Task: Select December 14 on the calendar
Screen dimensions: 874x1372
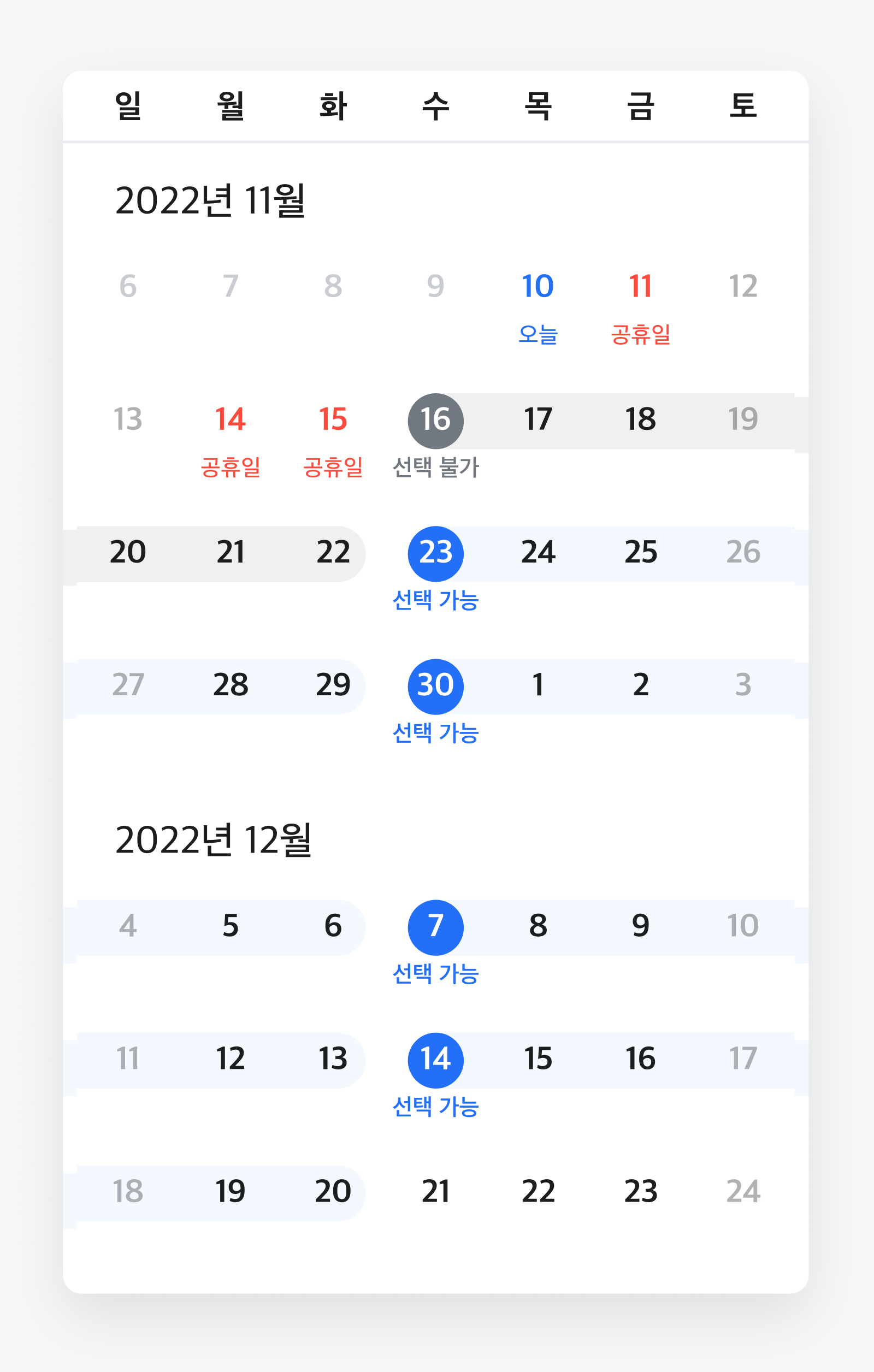Action: pos(435,1060)
